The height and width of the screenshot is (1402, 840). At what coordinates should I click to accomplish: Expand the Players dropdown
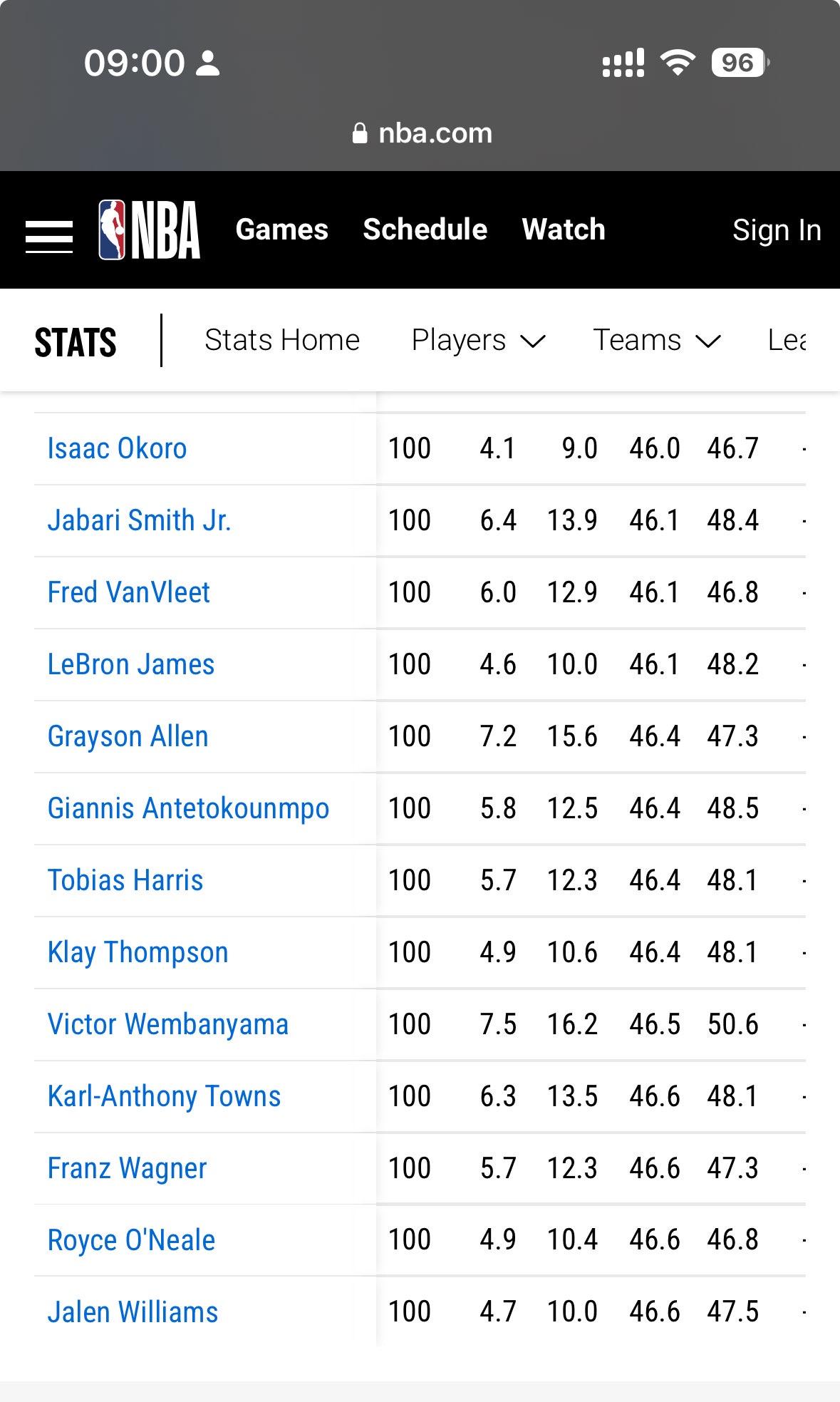click(478, 340)
